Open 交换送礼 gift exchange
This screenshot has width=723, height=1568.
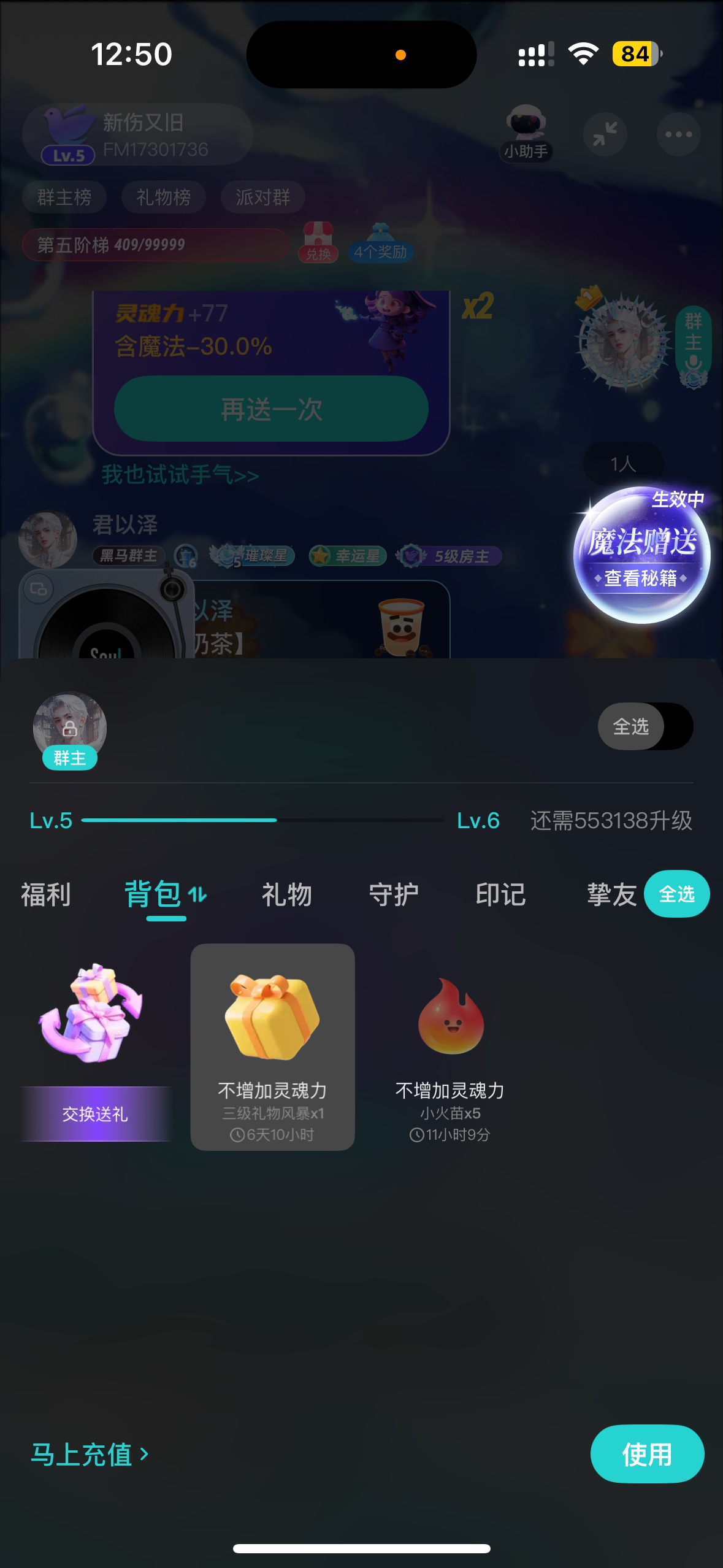[95, 1051]
